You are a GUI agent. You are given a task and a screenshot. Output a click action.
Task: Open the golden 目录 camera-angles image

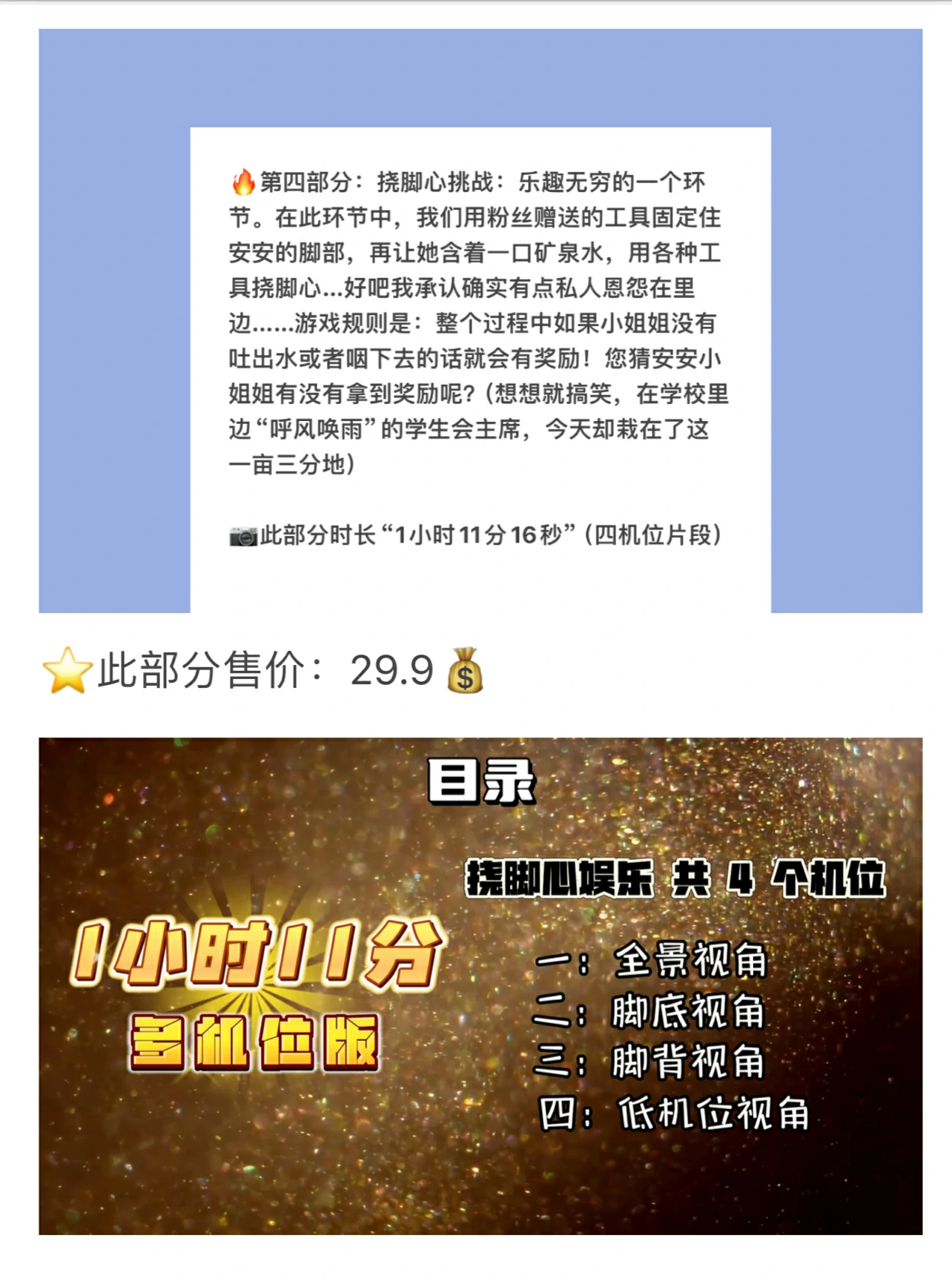coord(480,986)
